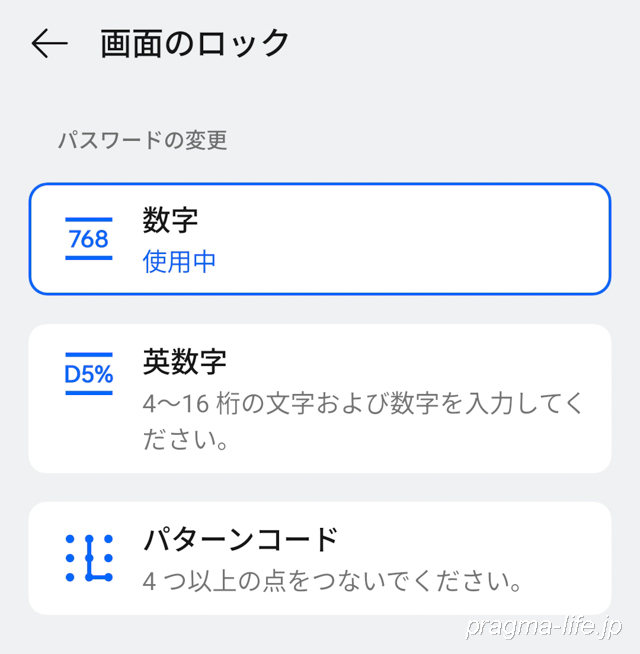Go back from 画面のロック screen
640x654 pixels.
[49, 43]
